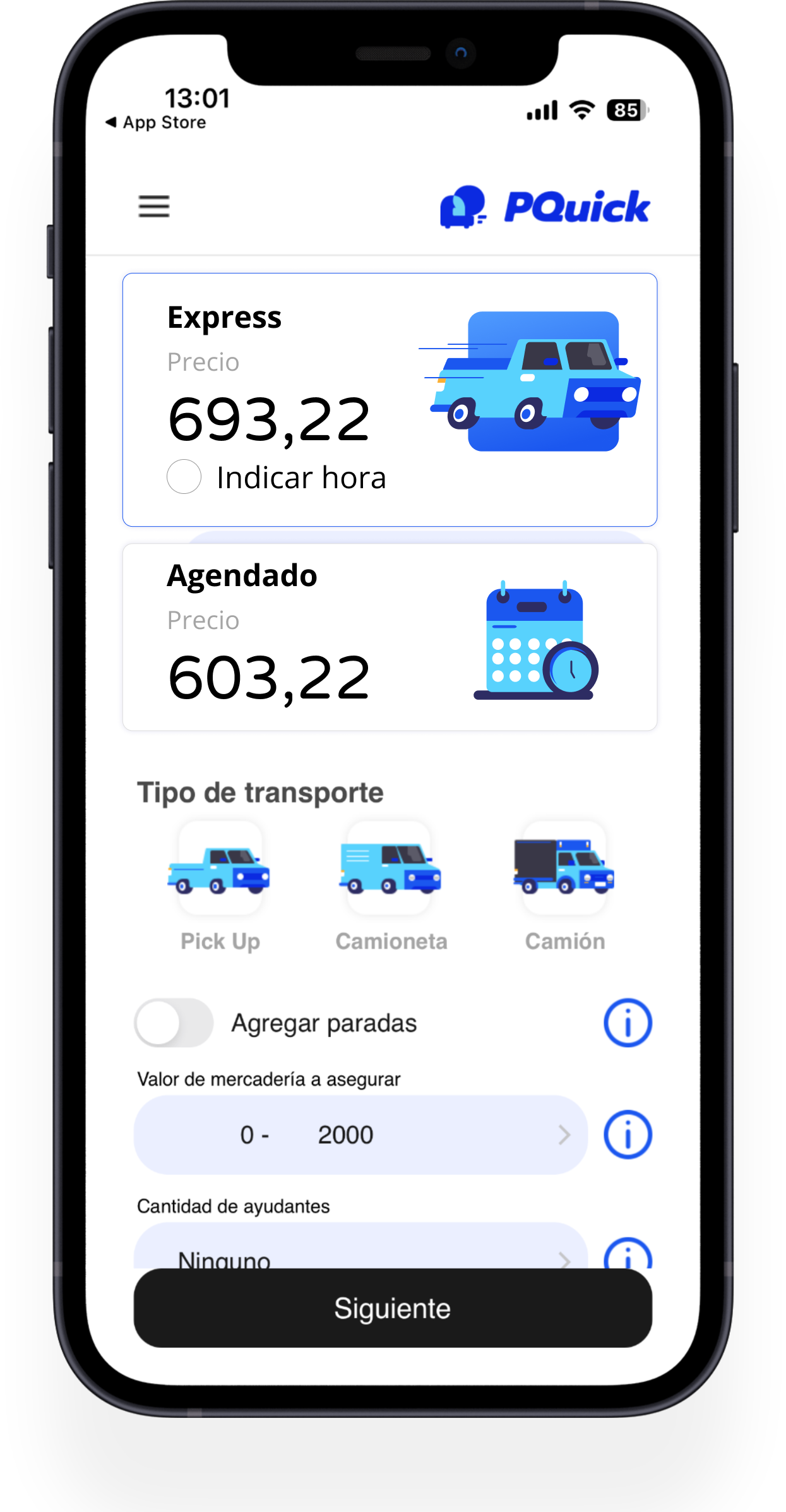Select Camión as transport type
The width and height of the screenshot is (786, 1512).
point(564,869)
